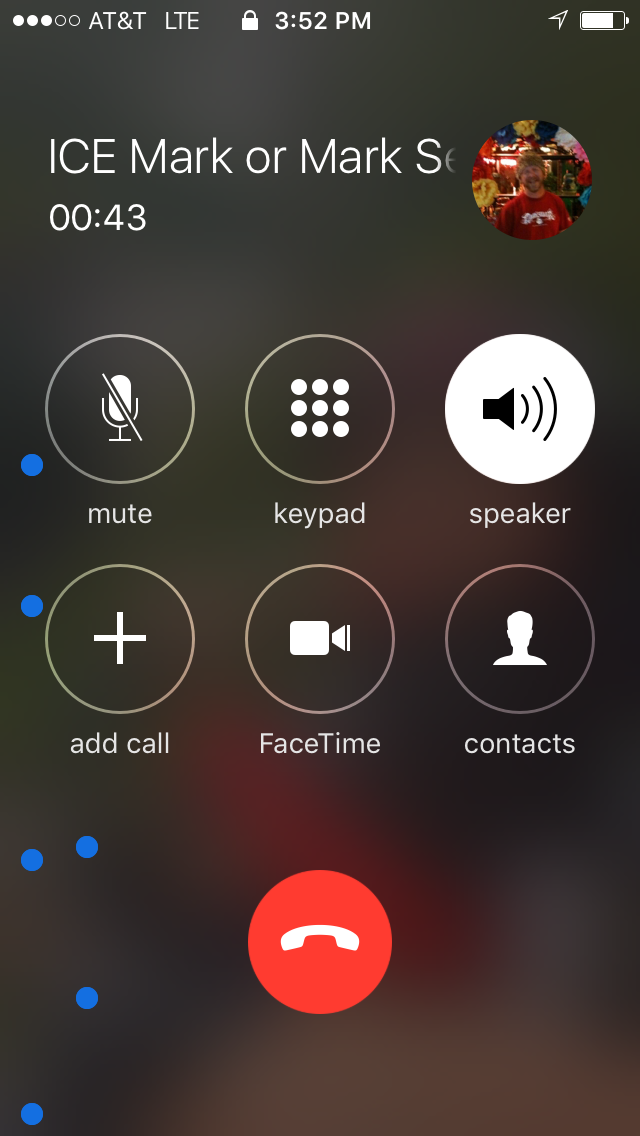640x1136 pixels.
Task: Add another call
Action: click(x=120, y=639)
